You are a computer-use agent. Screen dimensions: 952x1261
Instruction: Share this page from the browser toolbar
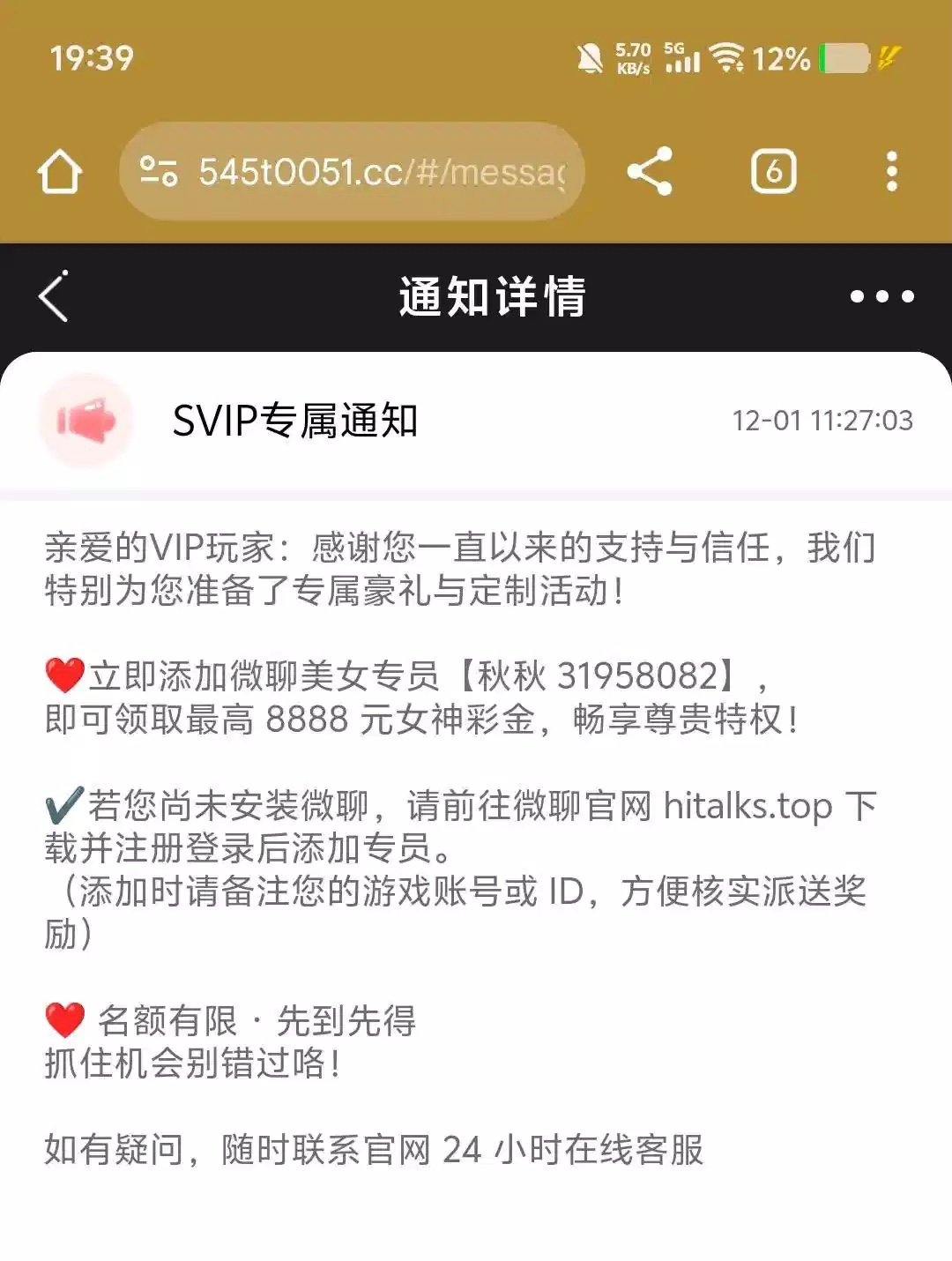(650, 171)
